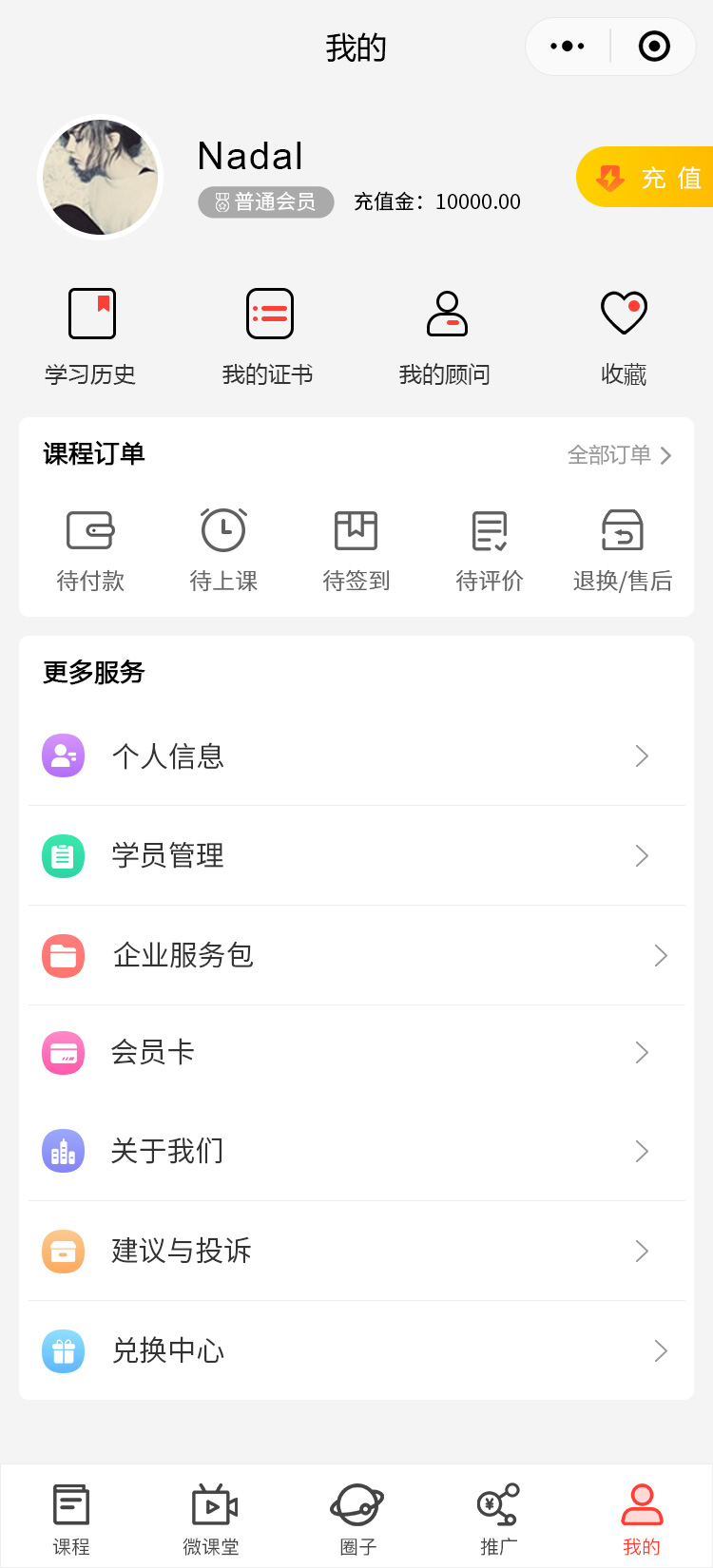Open 退换/售后 refund and after-sales
The height and width of the screenshot is (1568, 713).
click(x=623, y=550)
